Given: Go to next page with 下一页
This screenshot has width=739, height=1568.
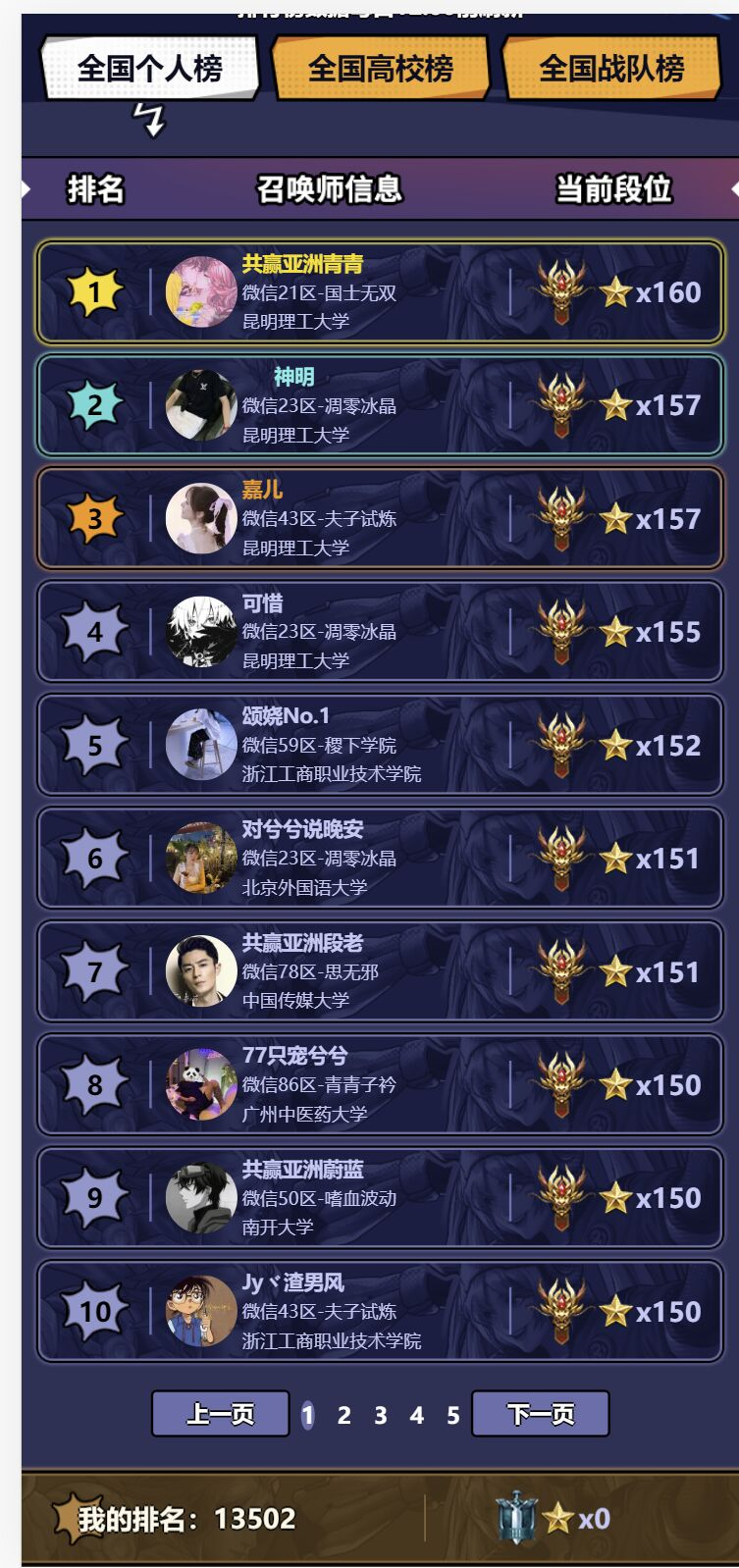Looking at the screenshot, I should tap(540, 1414).
